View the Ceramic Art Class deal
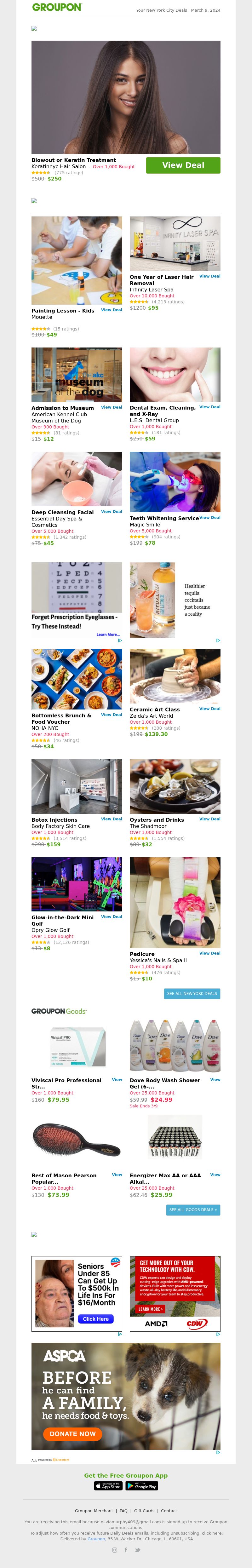Image resolution: width=252 pixels, height=1568 pixels. 209,709
